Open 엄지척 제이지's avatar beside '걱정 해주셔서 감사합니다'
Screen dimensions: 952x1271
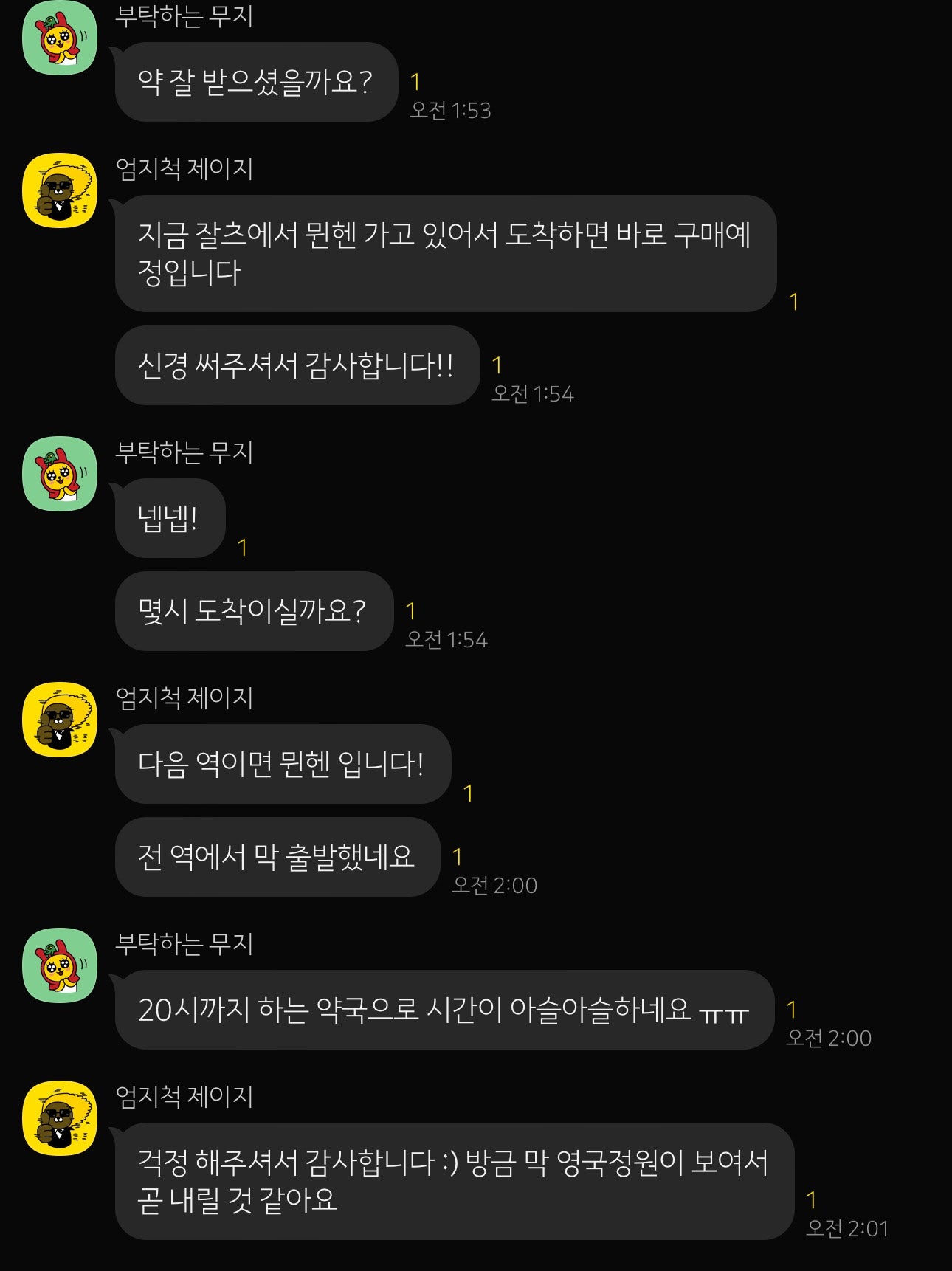[x=60, y=1118]
